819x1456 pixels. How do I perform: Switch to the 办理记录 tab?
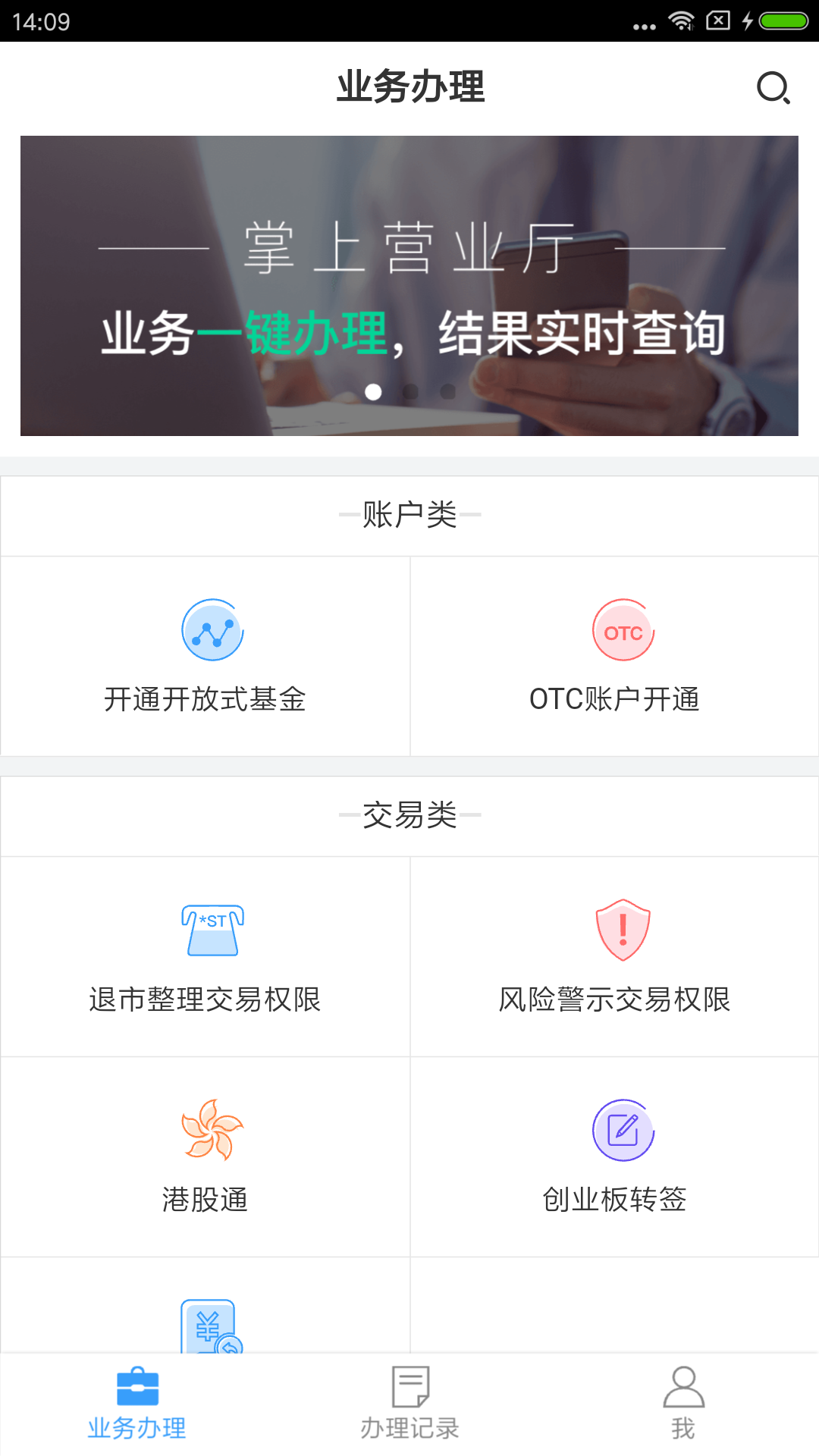tap(409, 1404)
